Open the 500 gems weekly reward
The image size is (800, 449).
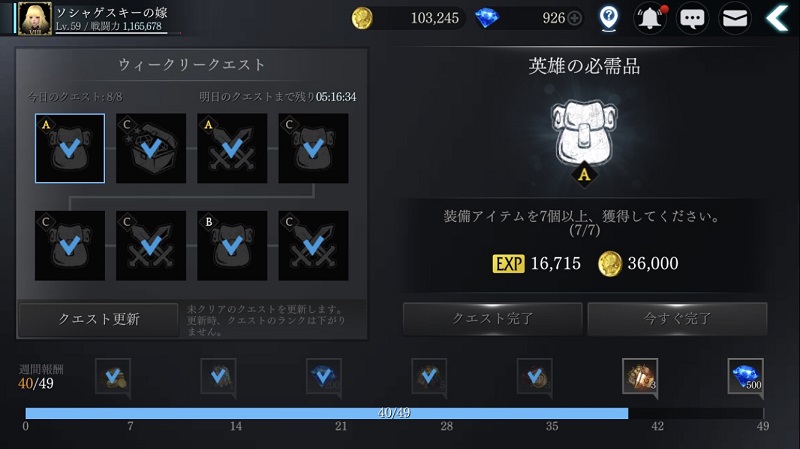tap(745, 377)
